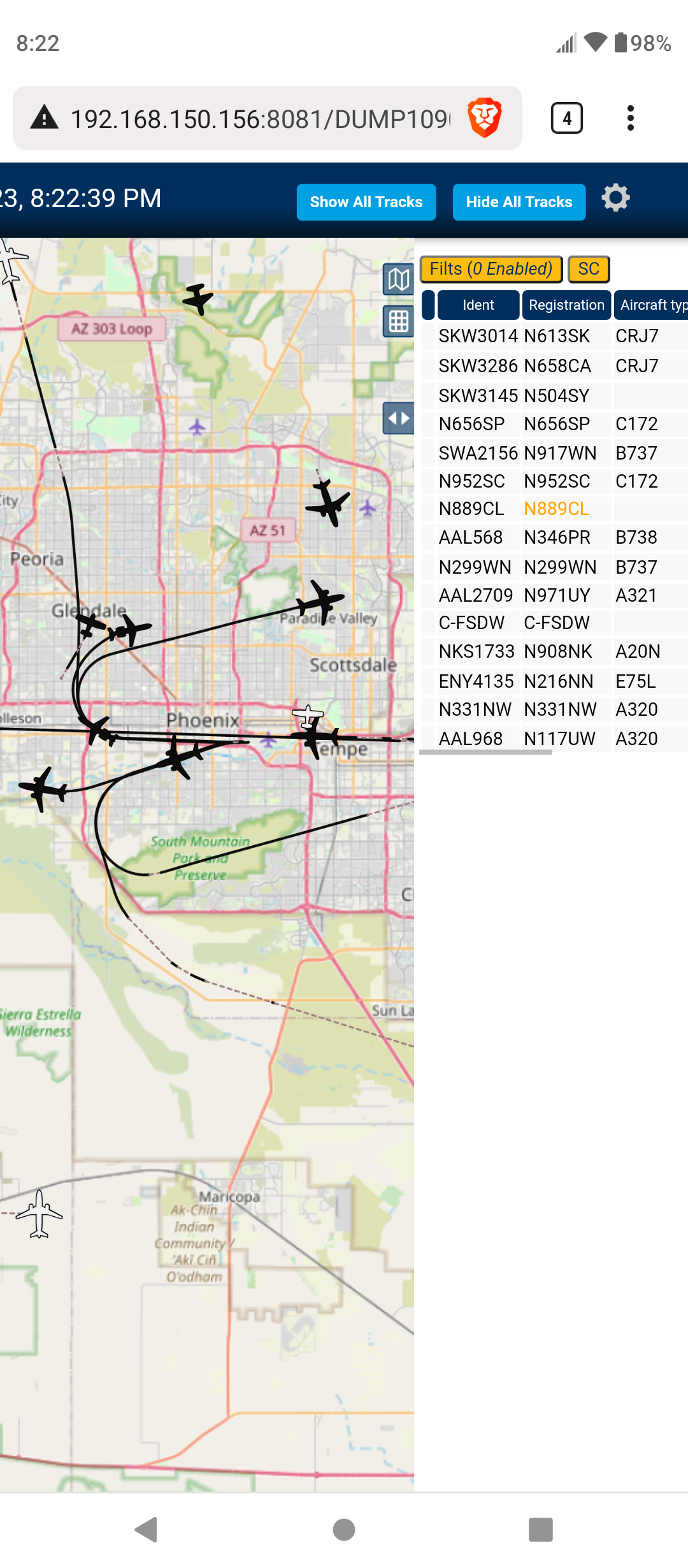Tap the SC button

pos(589,269)
